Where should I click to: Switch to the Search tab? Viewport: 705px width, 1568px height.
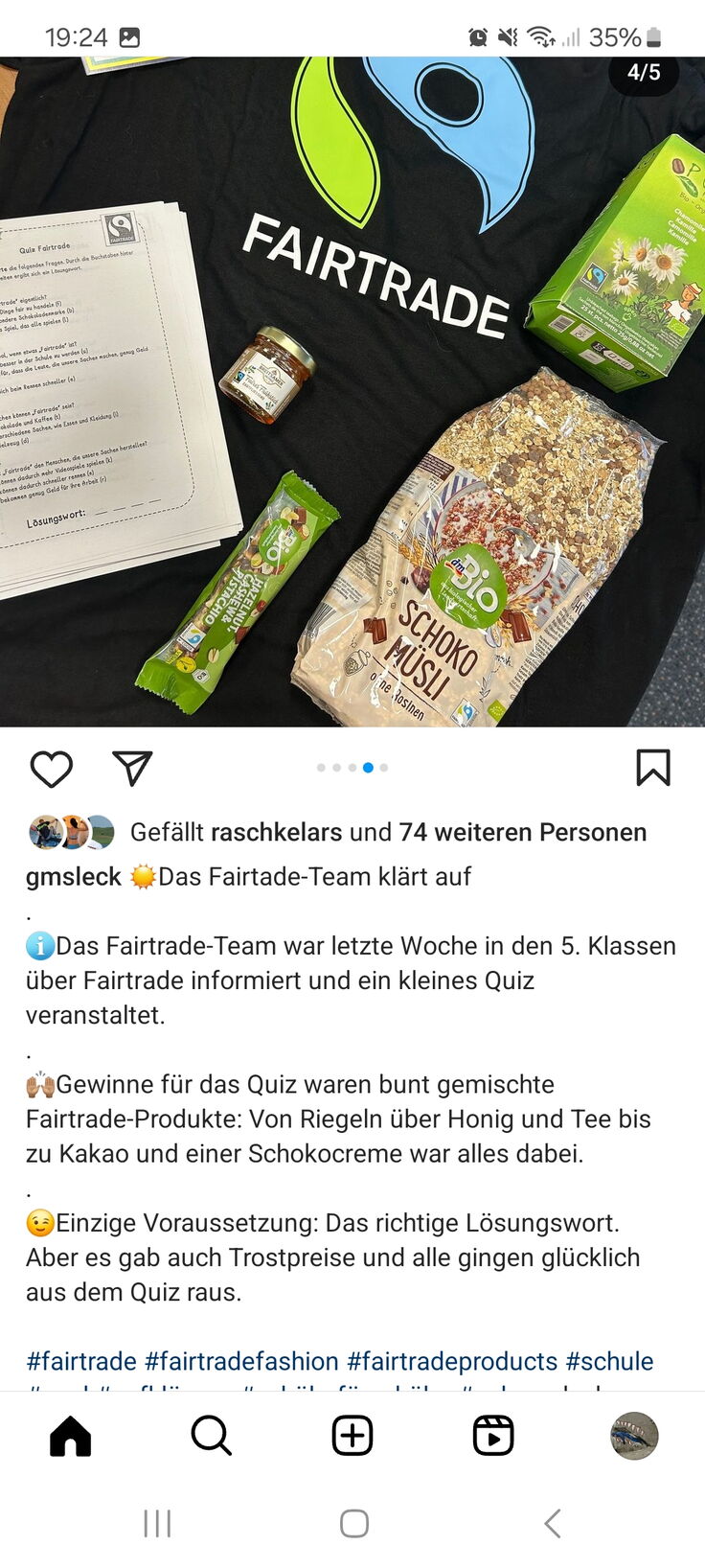coord(211,1436)
